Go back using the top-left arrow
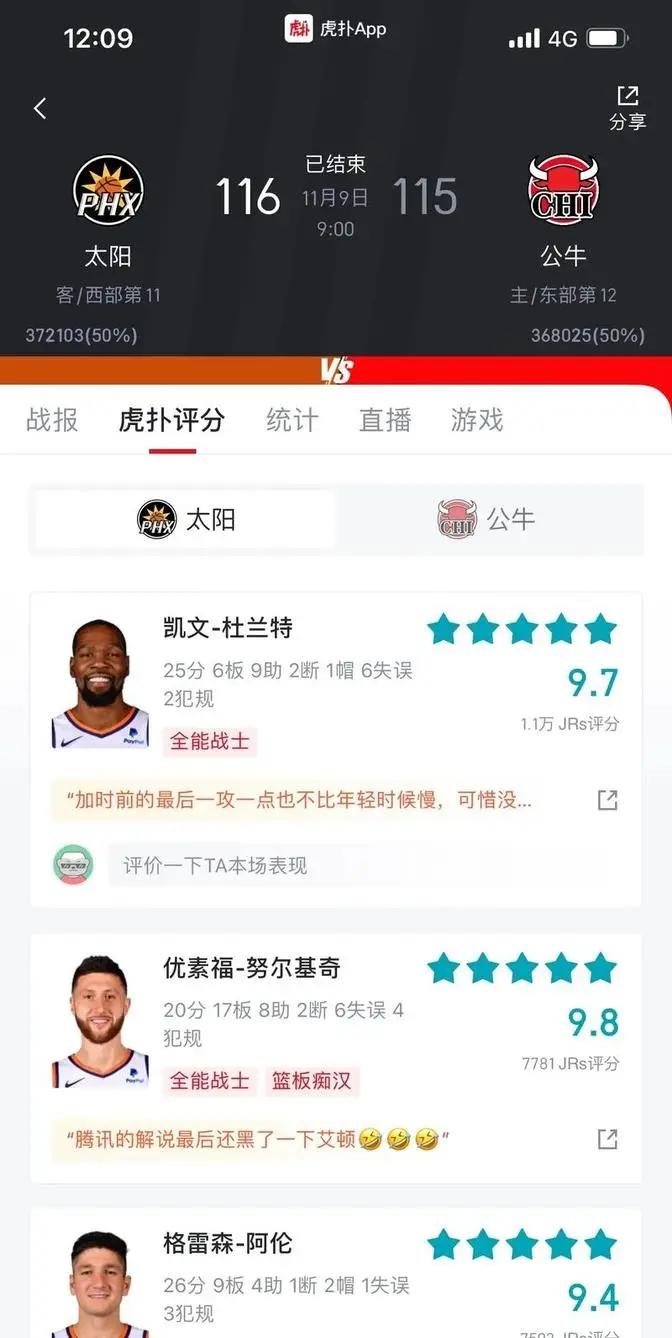This screenshot has width=672, height=1338. [x=40, y=108]
